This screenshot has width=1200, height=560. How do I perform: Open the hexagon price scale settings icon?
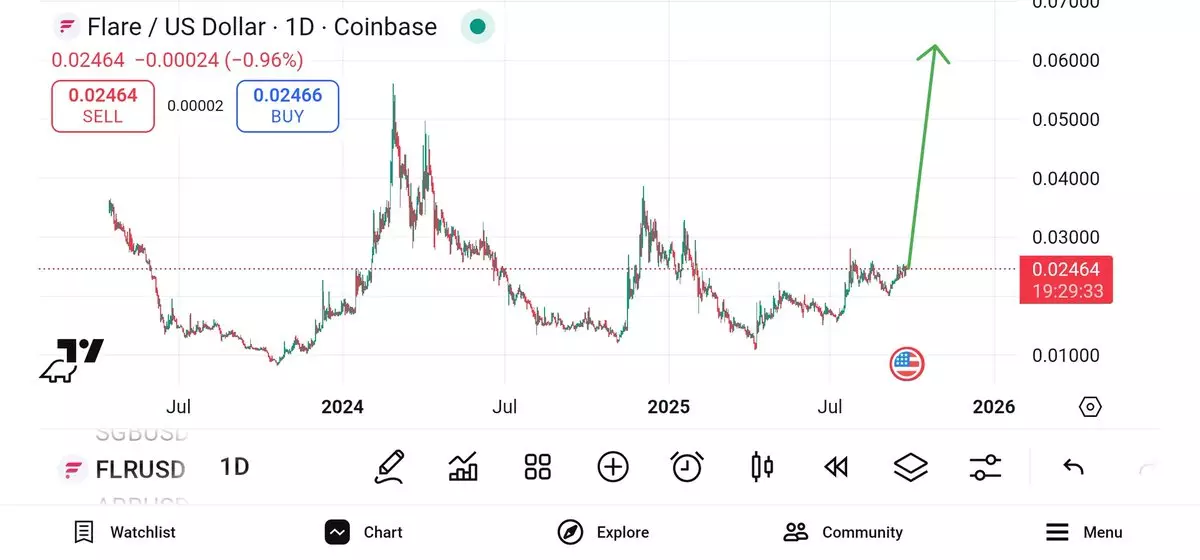[1090, 407]
